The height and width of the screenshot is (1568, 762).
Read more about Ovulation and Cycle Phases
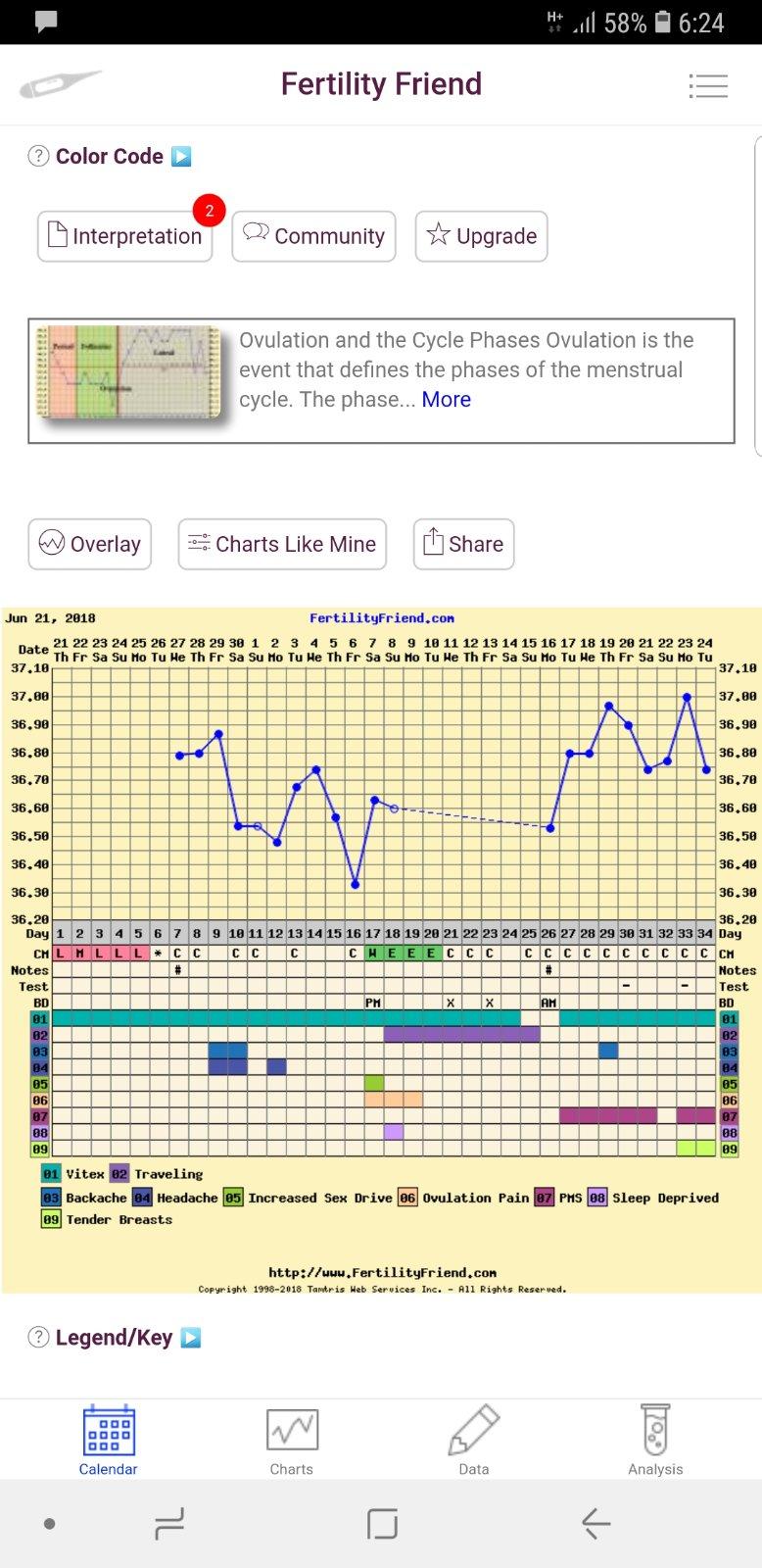(x=446, y=400)
